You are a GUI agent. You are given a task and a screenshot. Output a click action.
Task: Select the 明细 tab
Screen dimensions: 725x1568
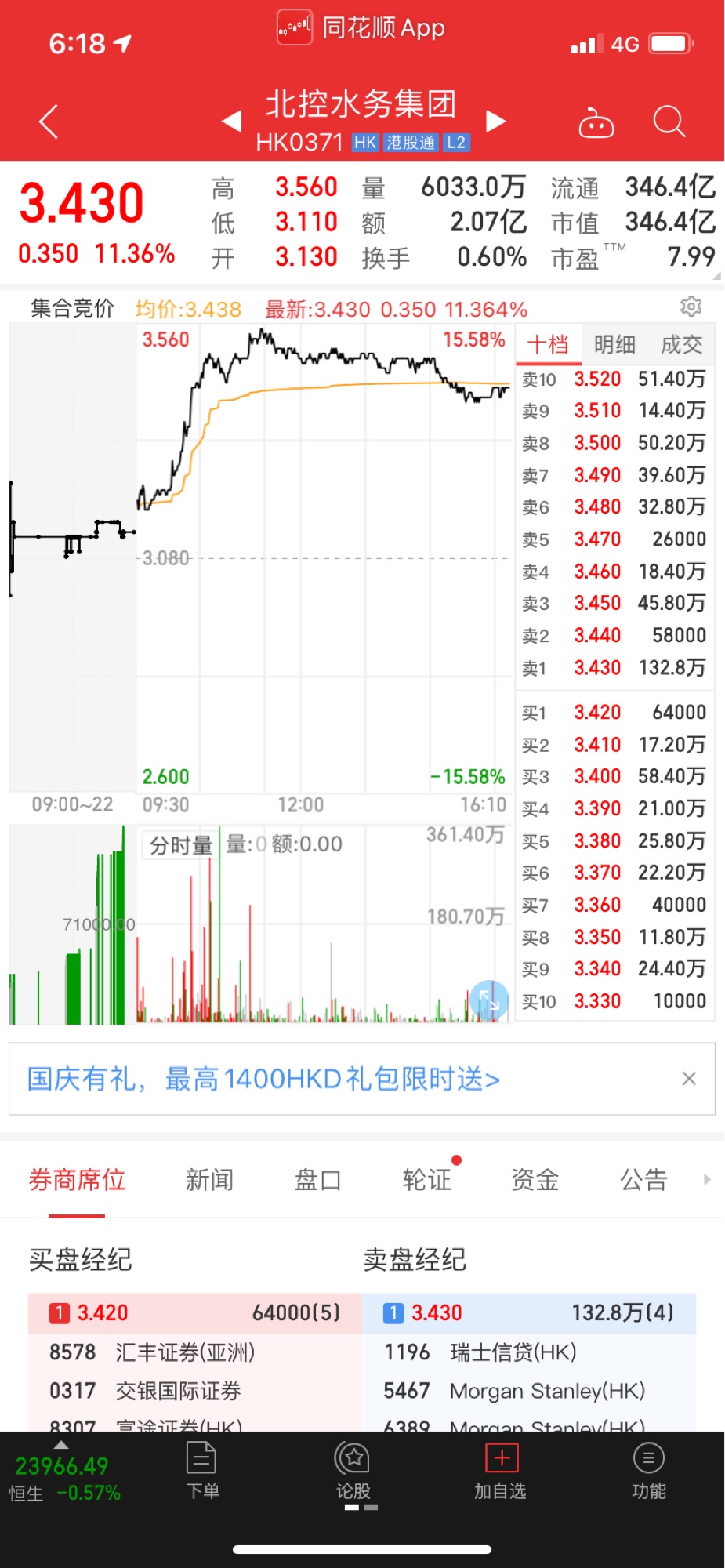point(614,344)
